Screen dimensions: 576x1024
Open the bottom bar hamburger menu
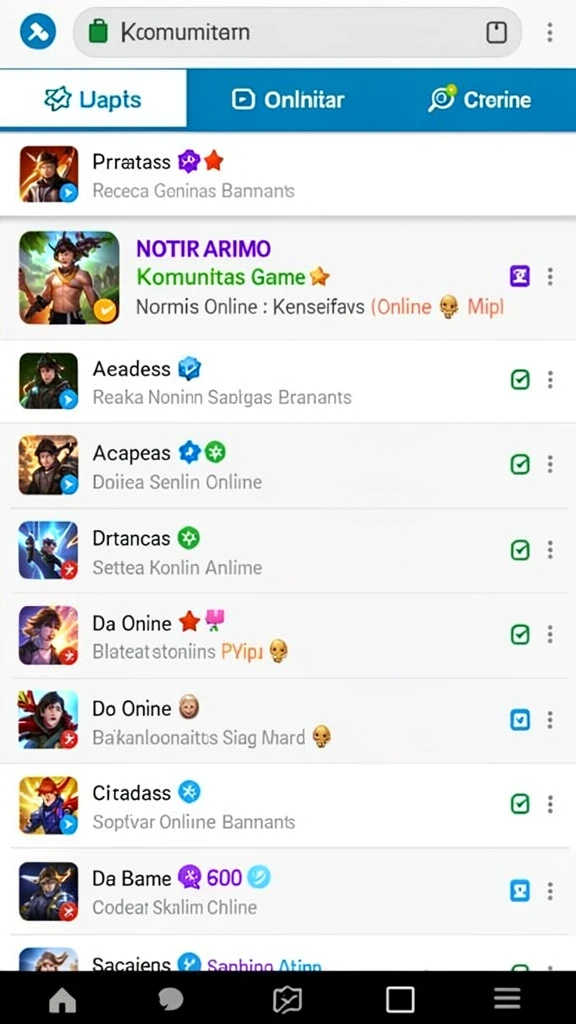pyautogui.click(x=507, y=999)
